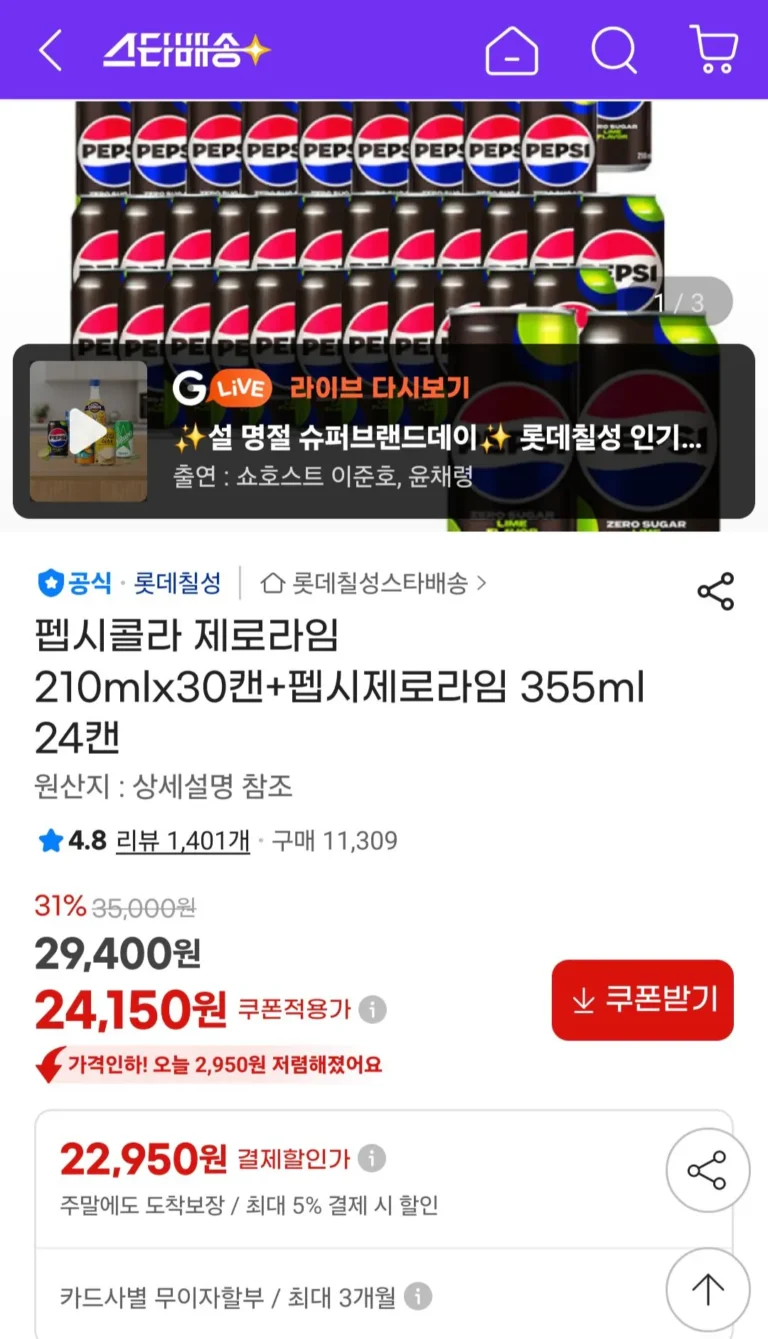Share product via icon beside the shop name
This screenshot has width=768, height=1339.
click(715, 591)
